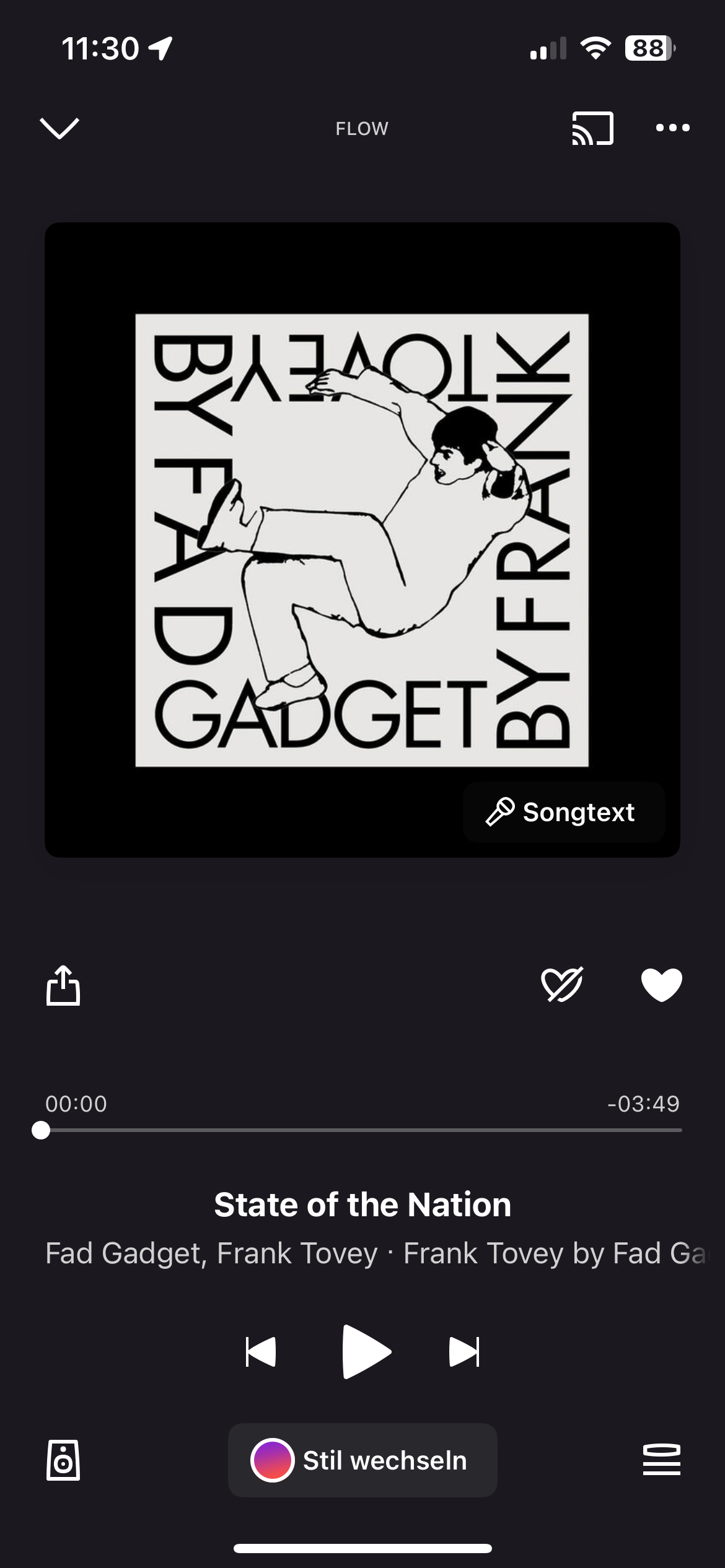The image size is (725, 1568).
Task: Tap Stil wechseln to change the style
Action: coord(362,1460)
